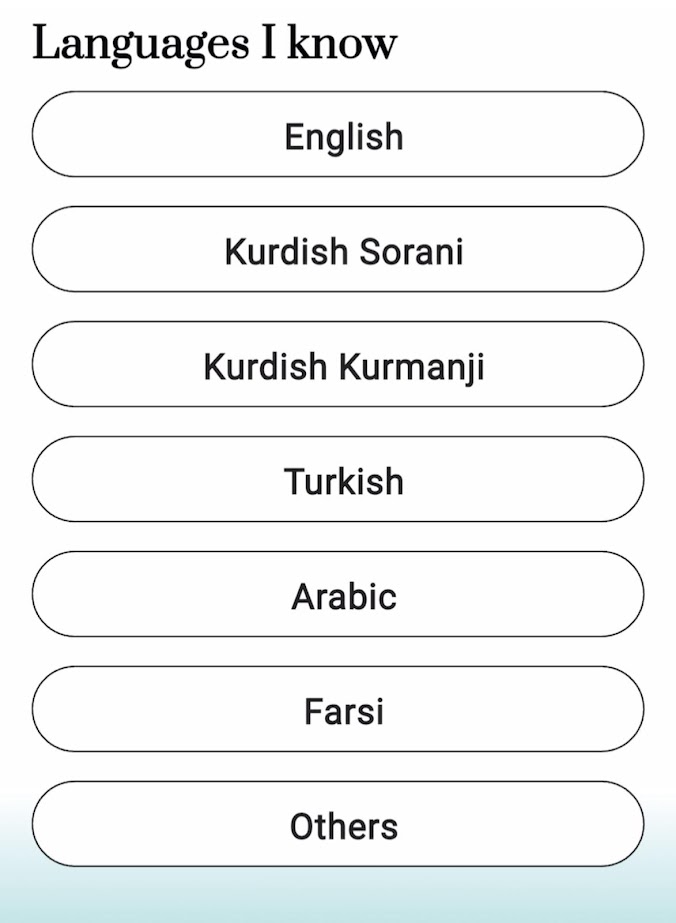This screenshot has width=676, height=923.
Task: Choose the Kurdish Sorani option
Action: 338,250
